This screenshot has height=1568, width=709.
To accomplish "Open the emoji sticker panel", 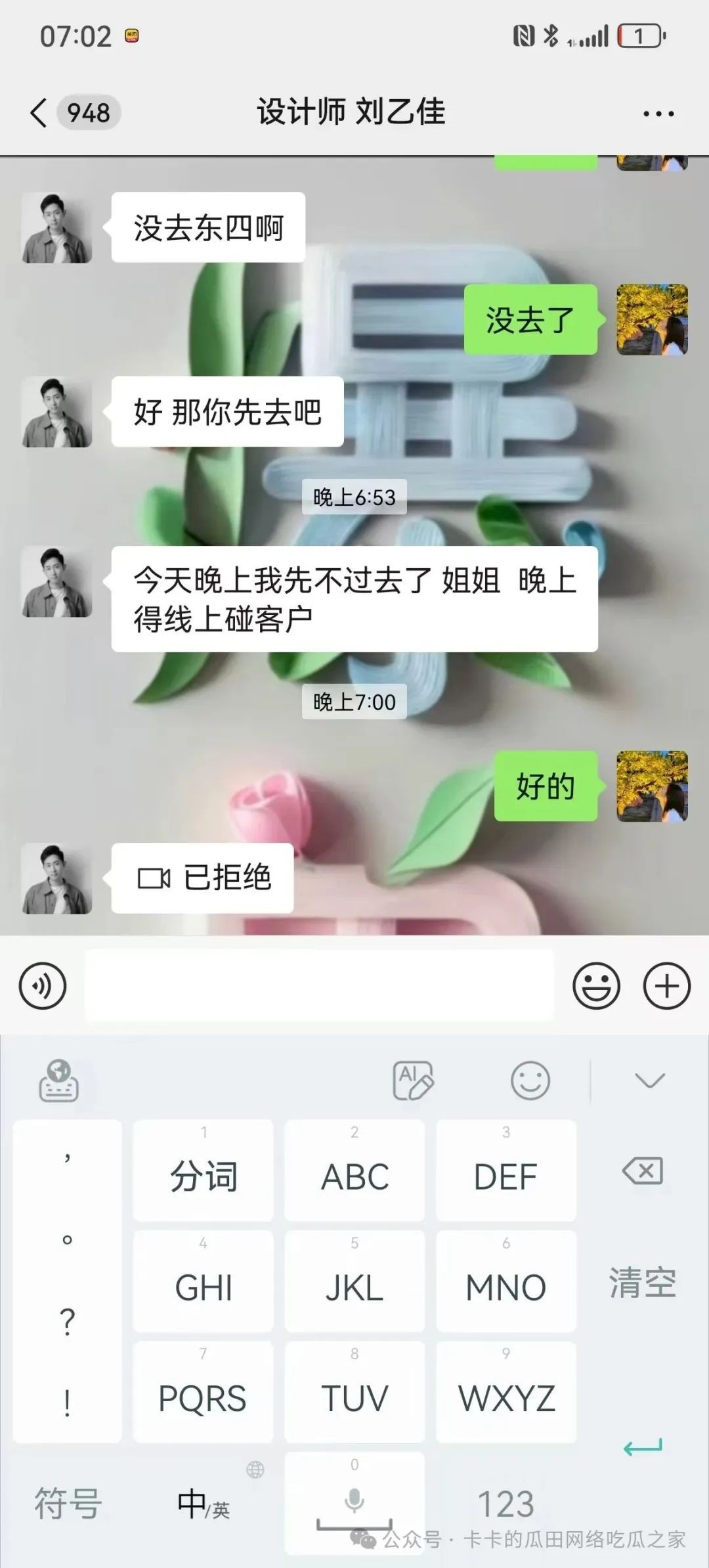I will click(596, 986).
